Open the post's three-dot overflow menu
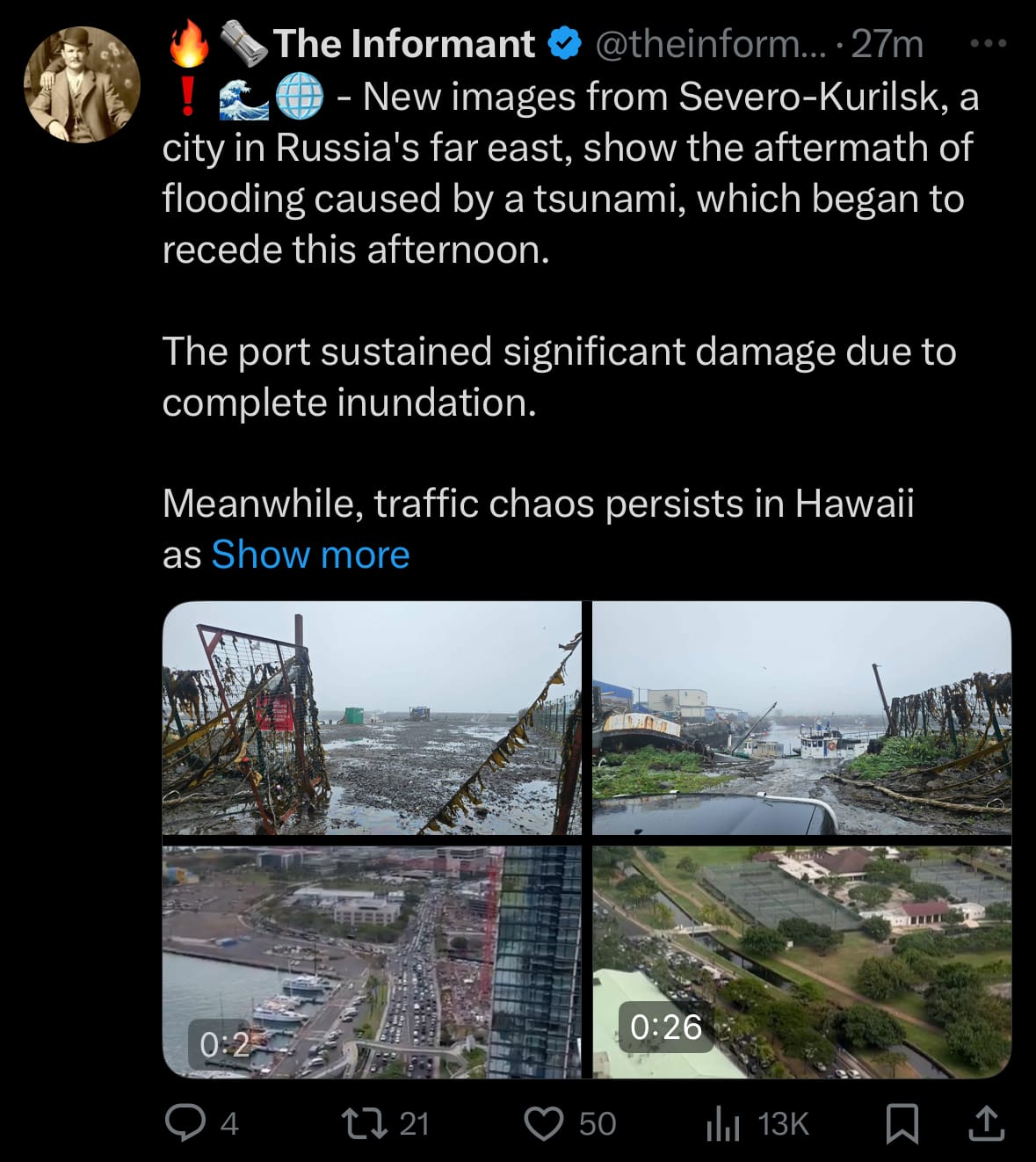The width and height of the screenshot is (1036, 1162). (x=987, y=43)
